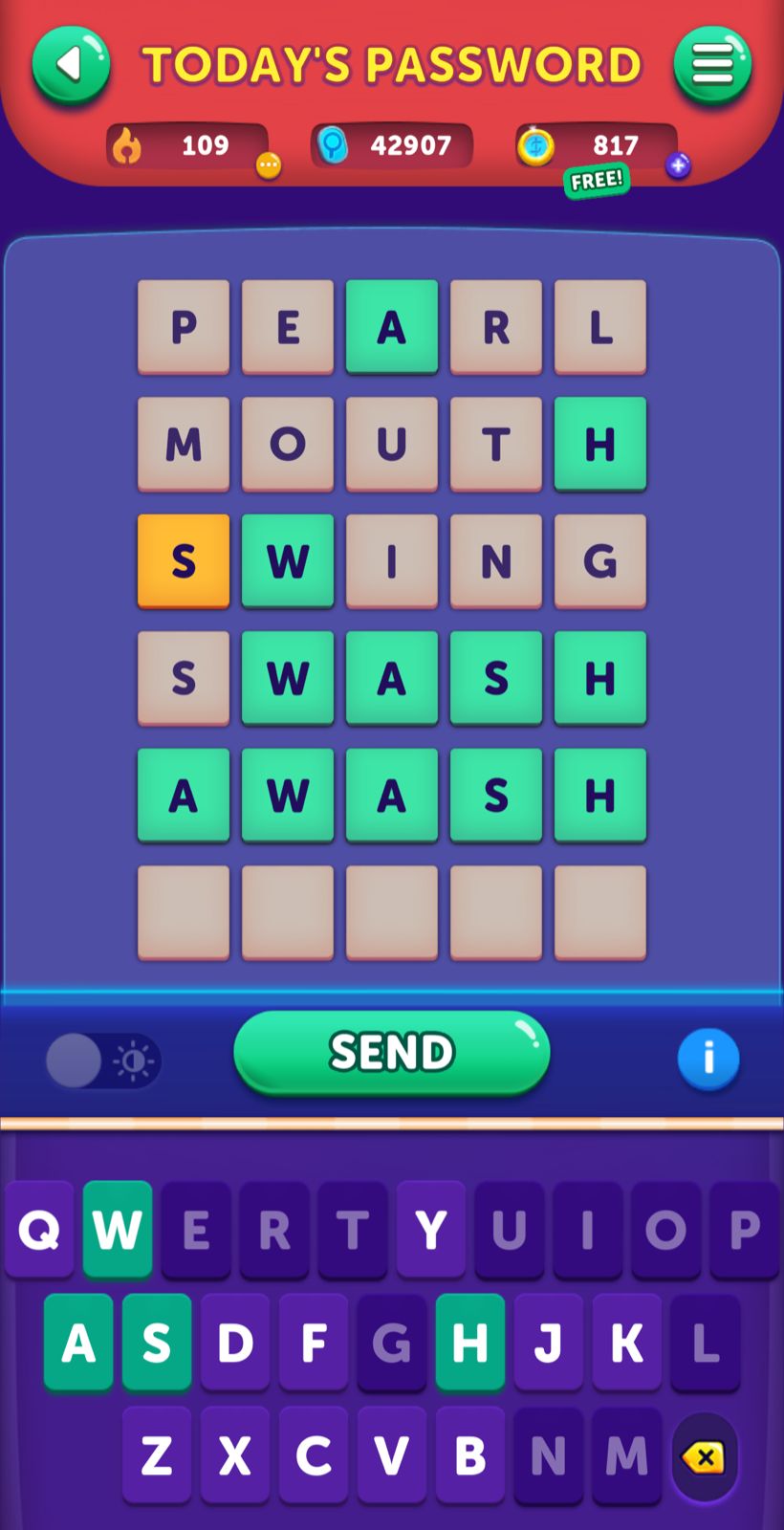Image resolution: width=784 pixels, height=1530 pixels.
Task: Type the letter F
Action: (x=314, y=1343)
